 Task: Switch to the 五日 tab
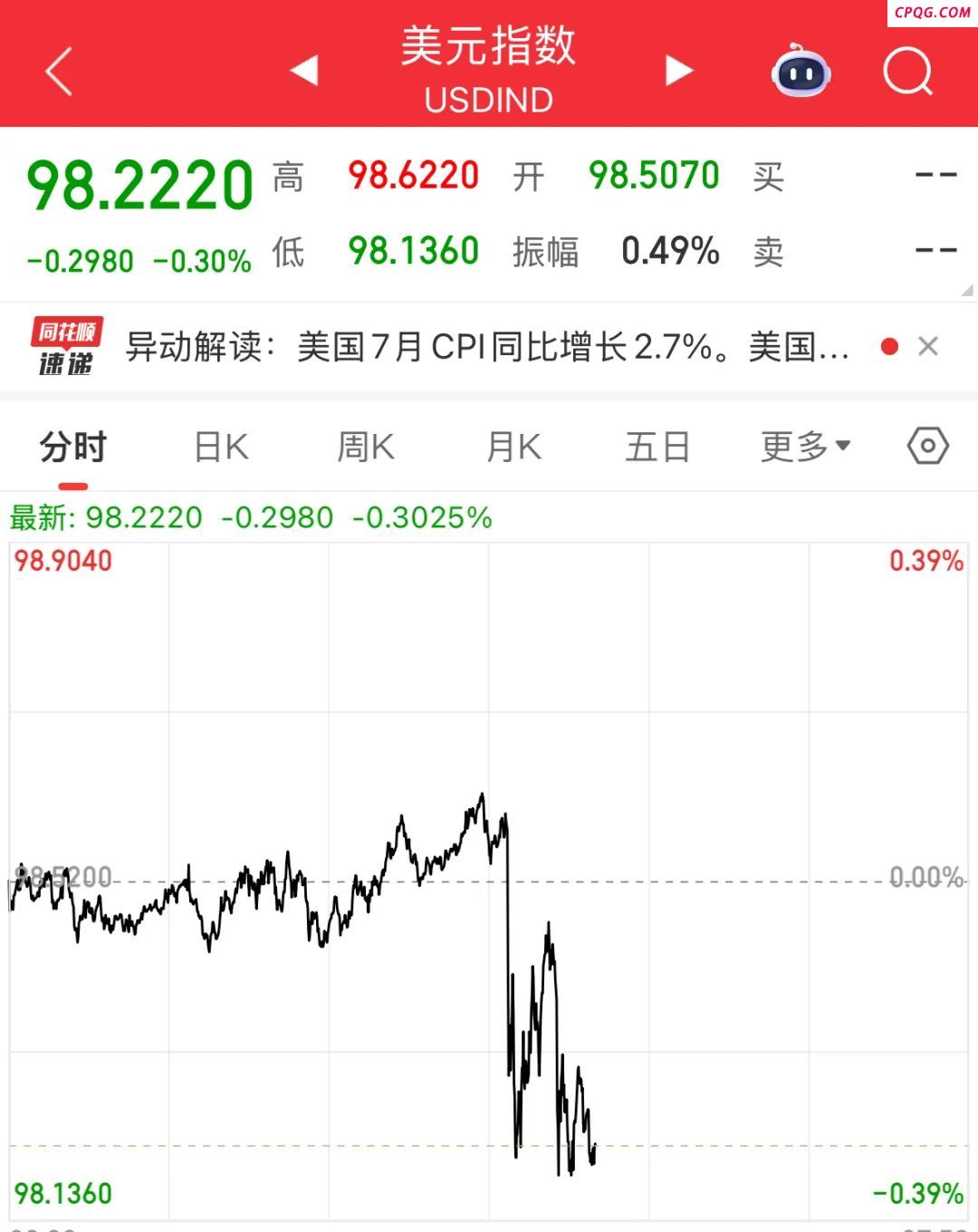tap(658, 448)
